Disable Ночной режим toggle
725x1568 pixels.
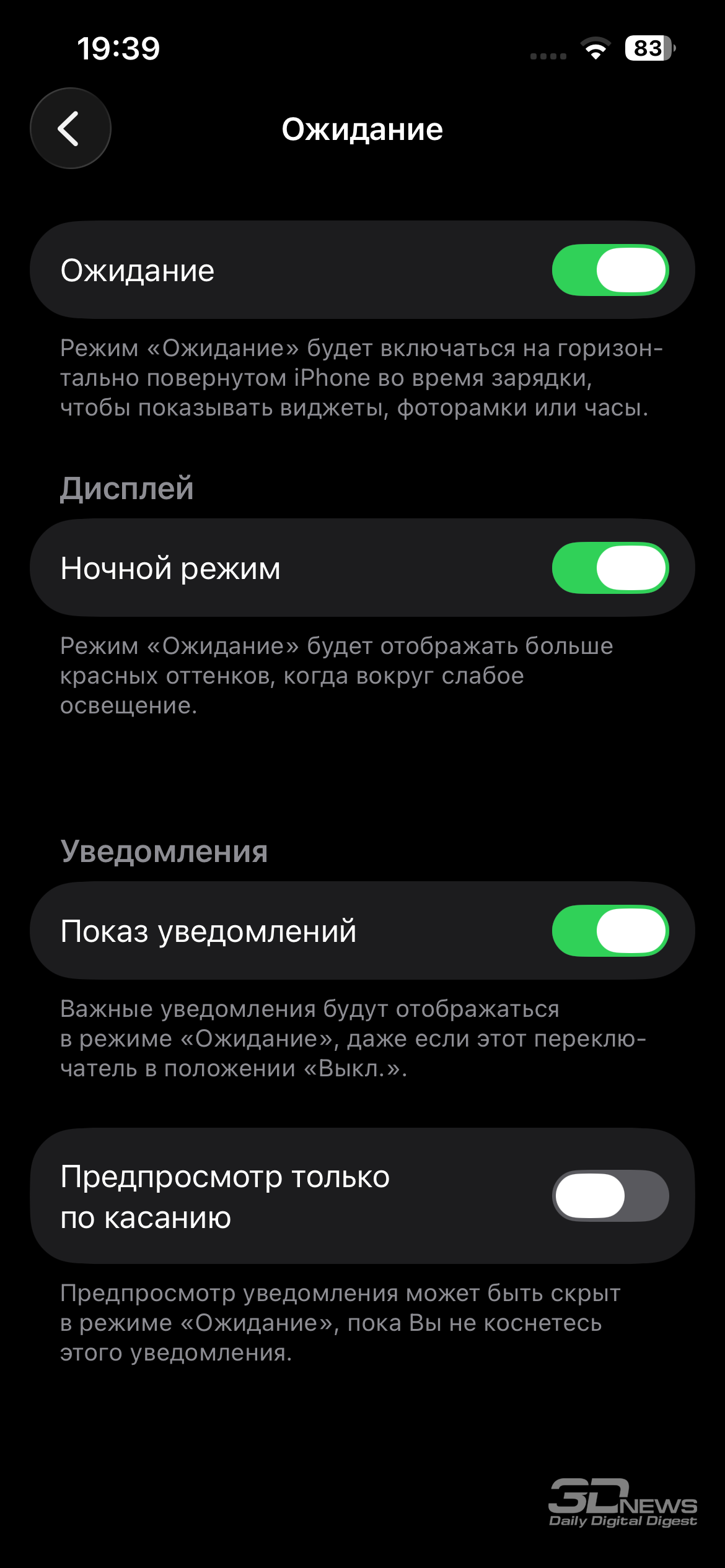click(610, 568)
